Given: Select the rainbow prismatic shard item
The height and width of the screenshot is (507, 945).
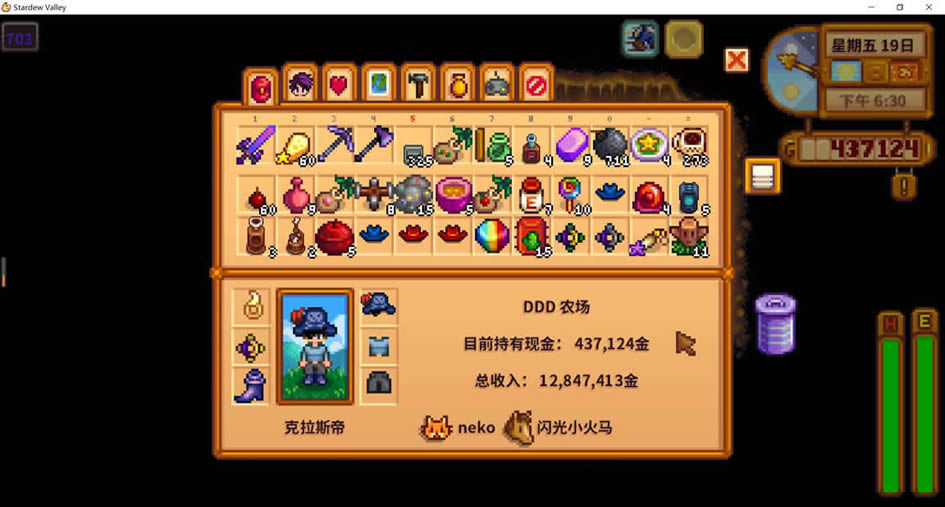Looking at the screenshot, I should pyautogui.click(x=492, y=237).
